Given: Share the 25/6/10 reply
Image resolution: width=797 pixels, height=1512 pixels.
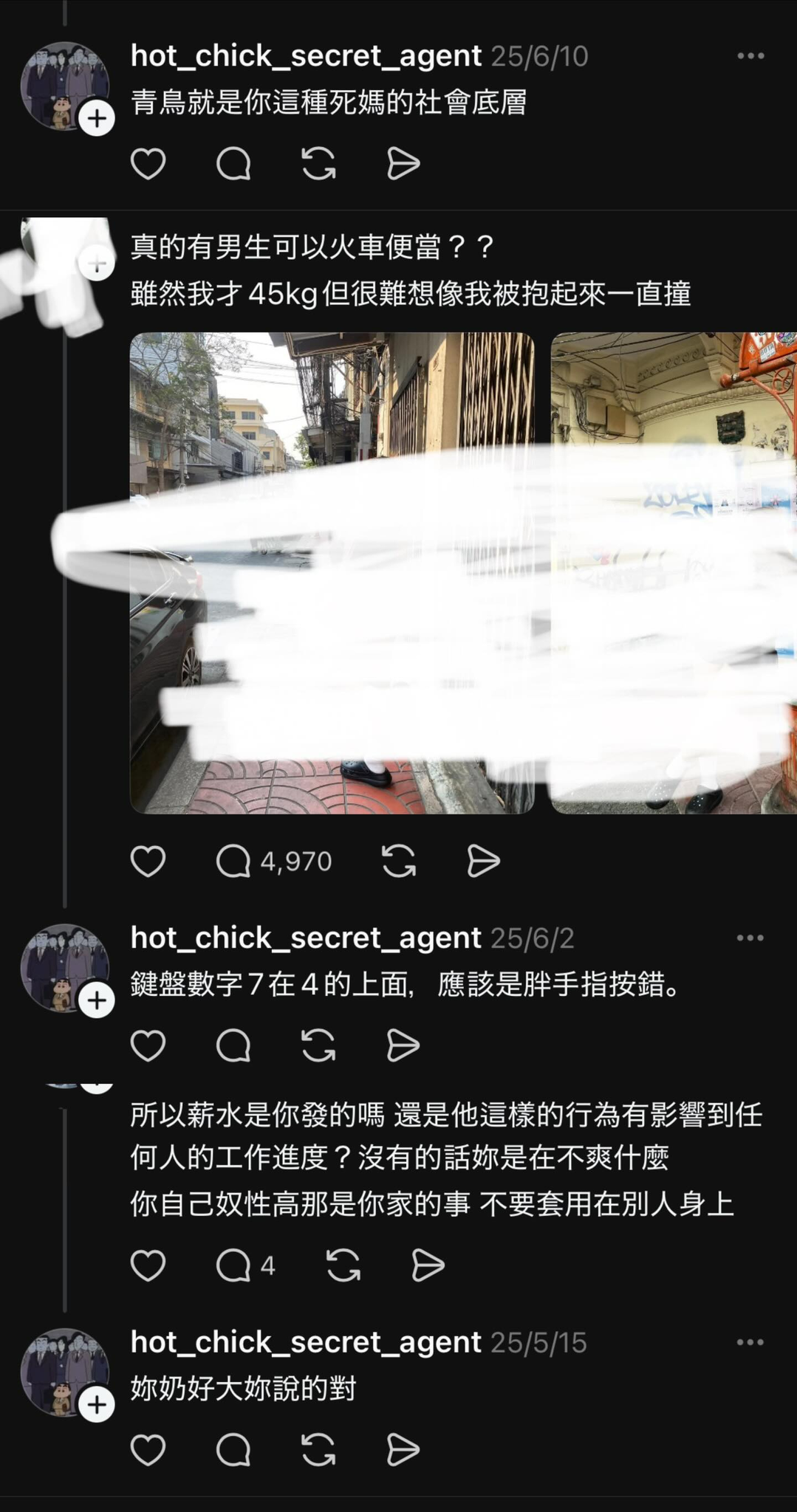Looking at the screenshot, I should pyautogui.click(x=403, y=164).
